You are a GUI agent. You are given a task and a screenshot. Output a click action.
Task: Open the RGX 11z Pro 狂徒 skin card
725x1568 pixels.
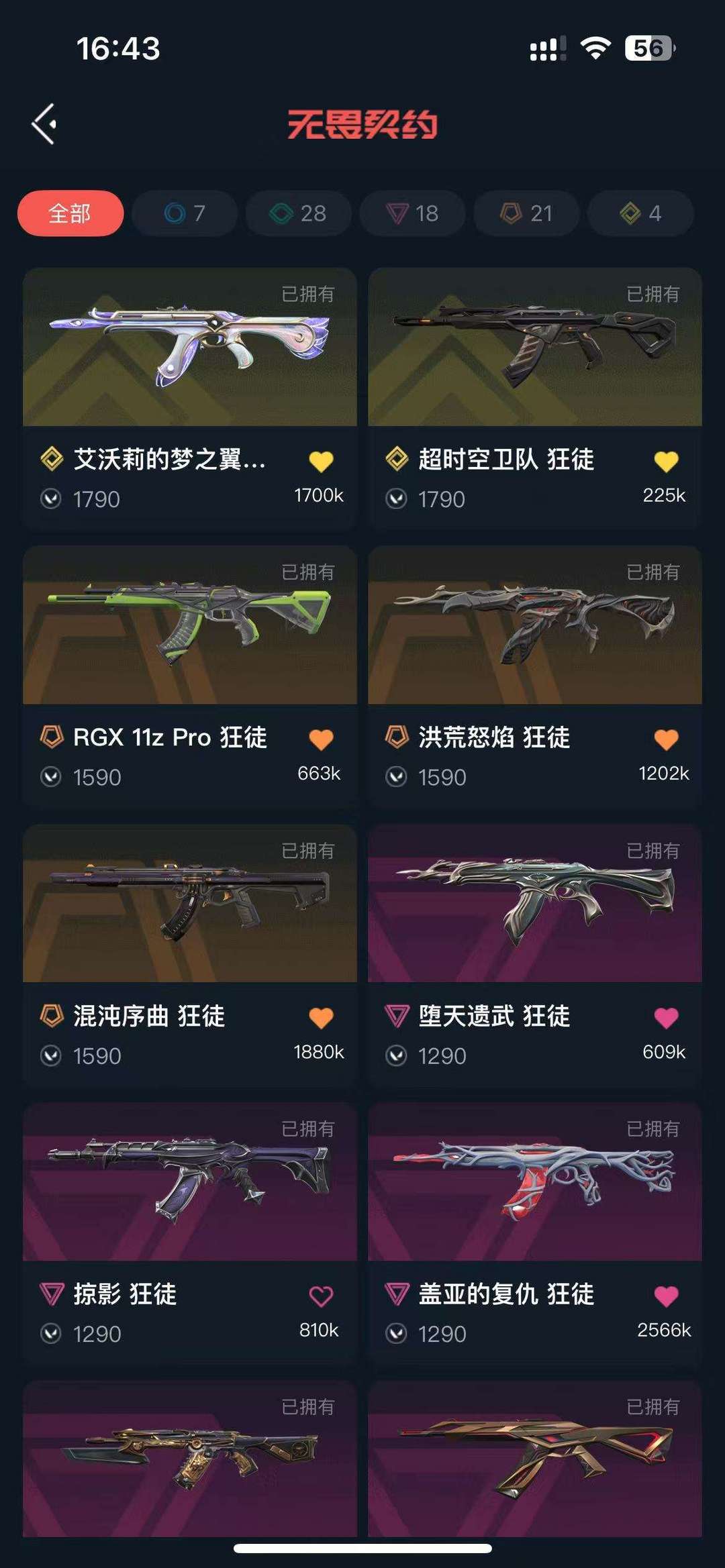(190, 676)
